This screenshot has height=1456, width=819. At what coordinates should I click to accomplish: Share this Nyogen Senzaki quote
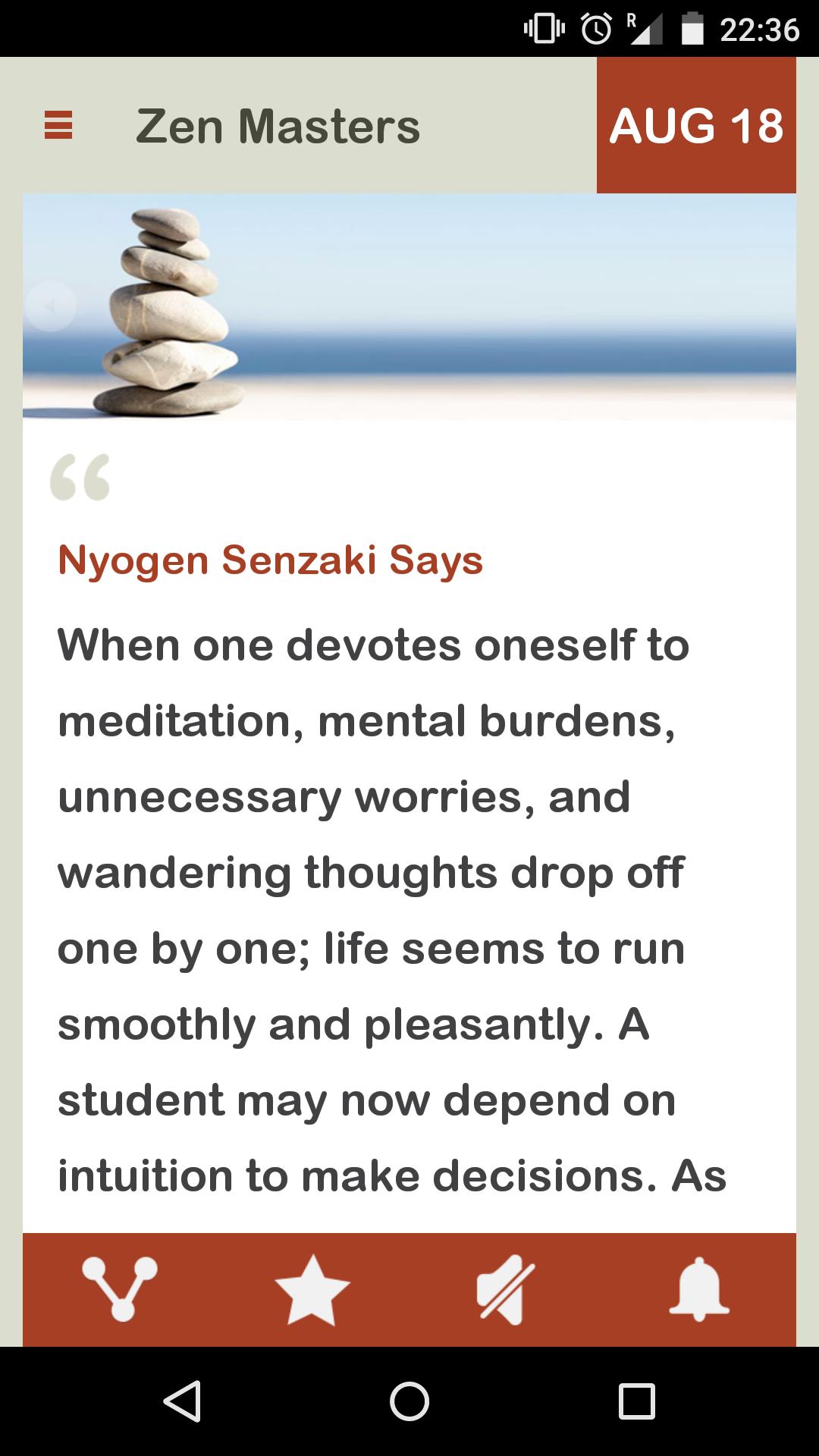point(120,1289)
